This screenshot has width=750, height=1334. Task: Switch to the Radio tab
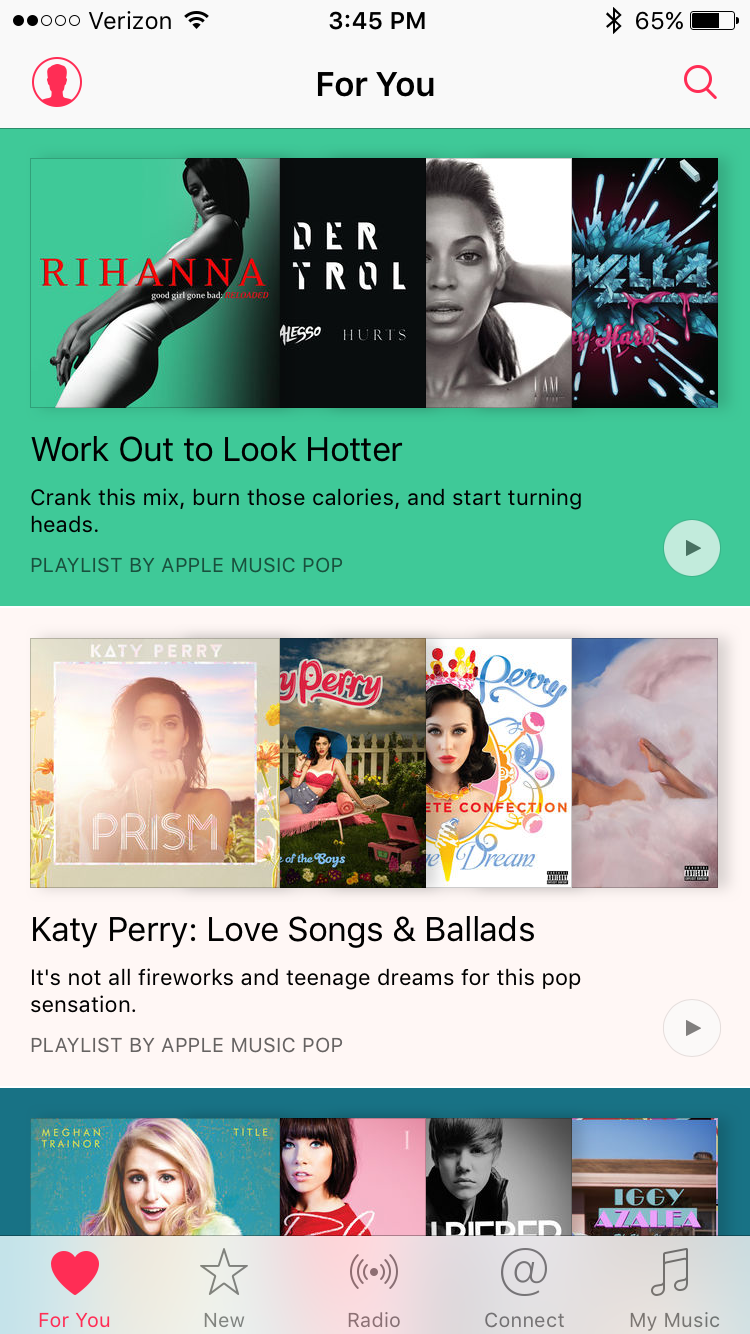coord(374,1289)
